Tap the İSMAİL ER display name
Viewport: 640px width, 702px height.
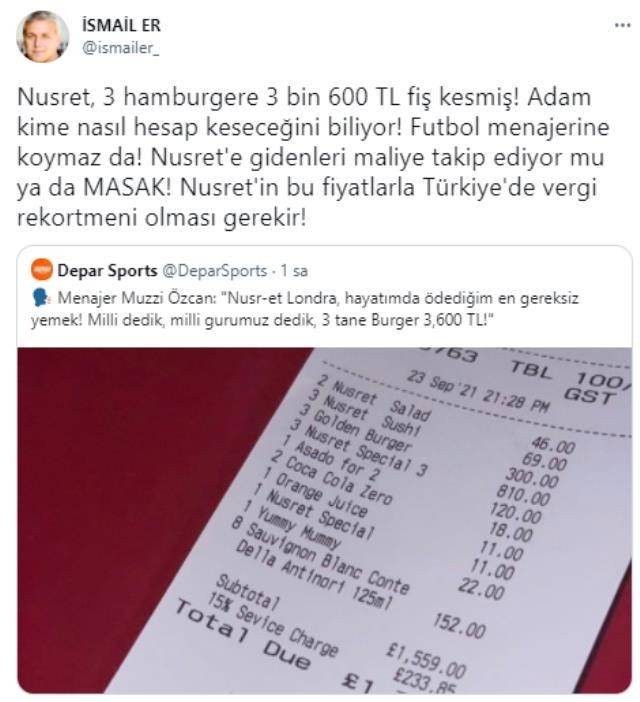click(x=118, y=25)
